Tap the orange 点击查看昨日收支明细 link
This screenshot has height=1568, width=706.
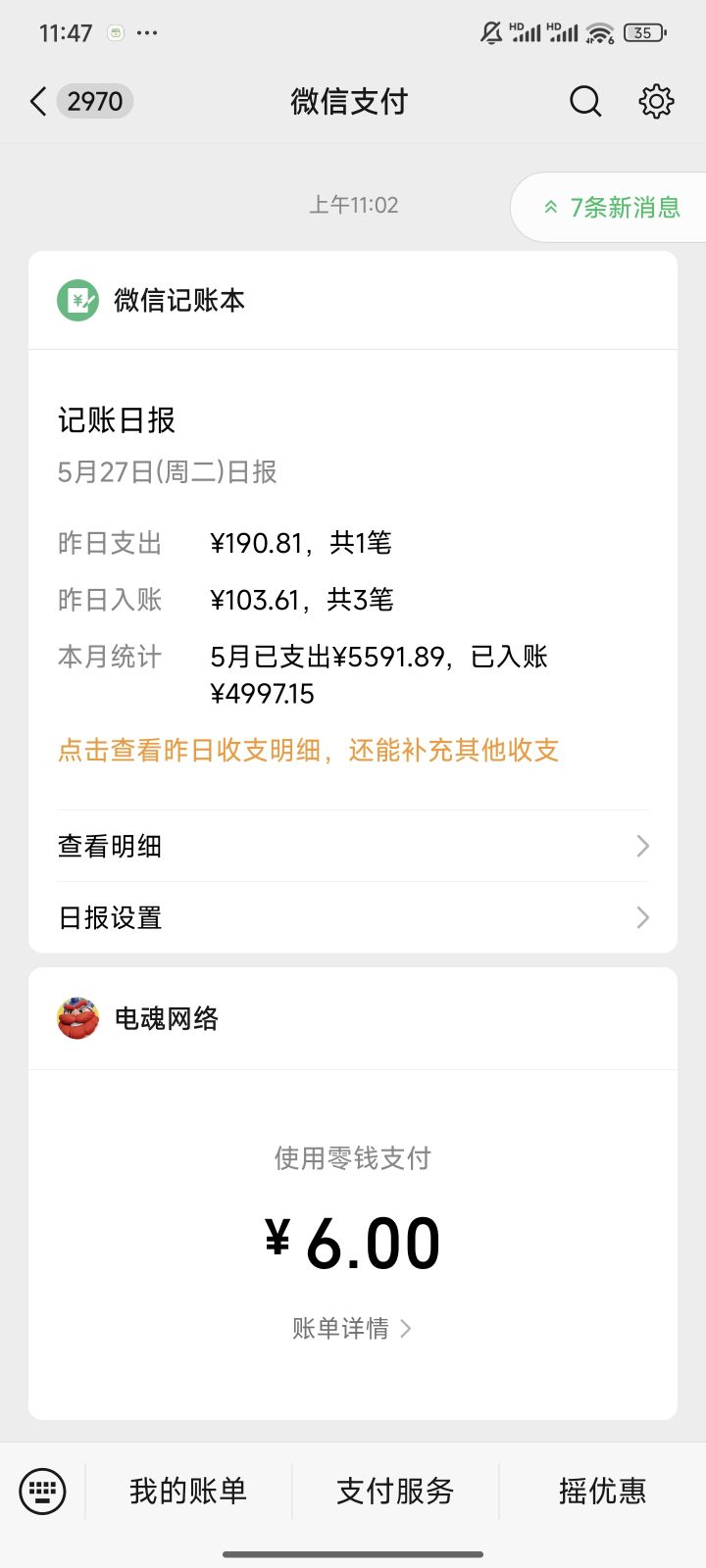point(308,751)
